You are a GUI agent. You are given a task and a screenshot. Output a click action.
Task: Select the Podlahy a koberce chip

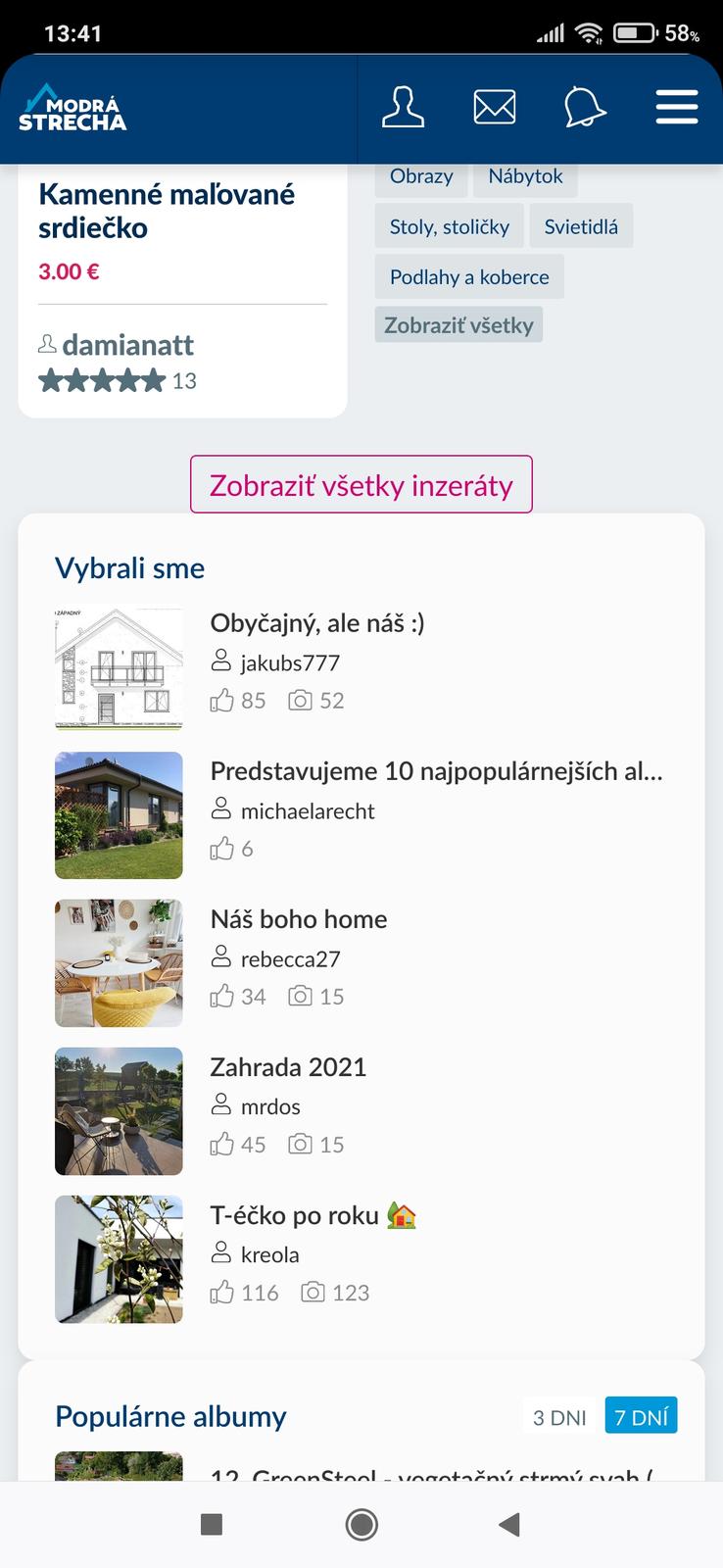click(x=469, y=277)
